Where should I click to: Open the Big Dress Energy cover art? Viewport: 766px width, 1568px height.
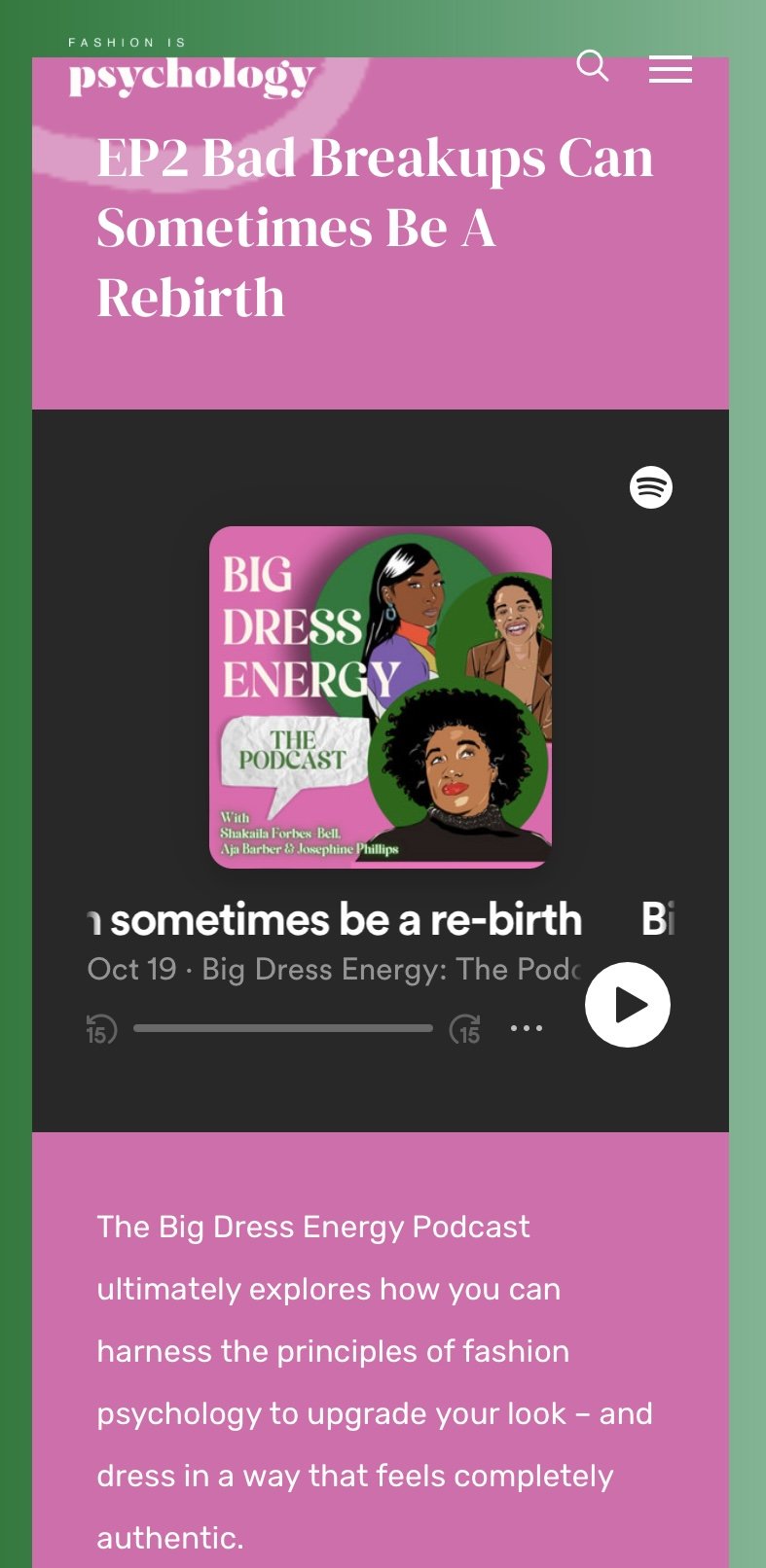pos(381,696)
